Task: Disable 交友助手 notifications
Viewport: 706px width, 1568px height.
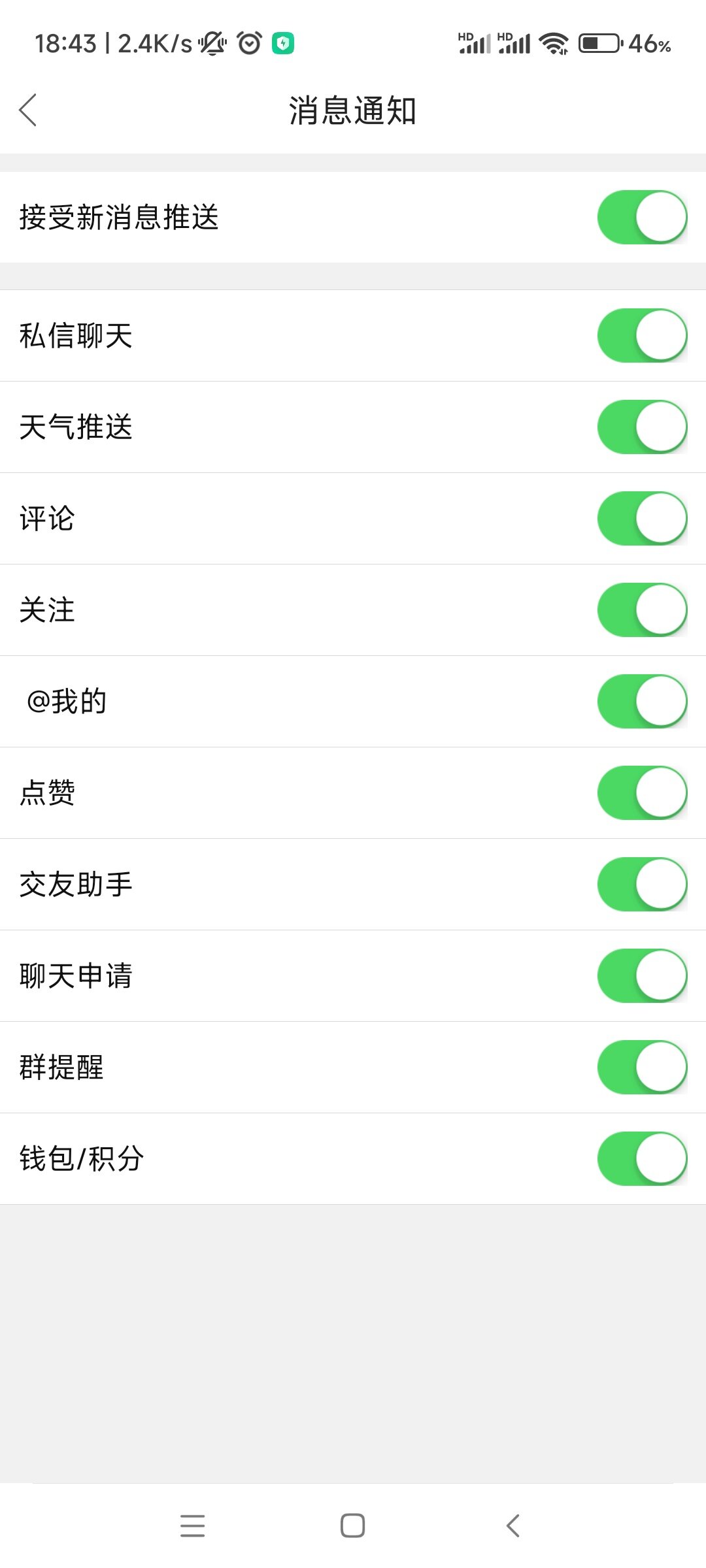Action: pos(642,885)
